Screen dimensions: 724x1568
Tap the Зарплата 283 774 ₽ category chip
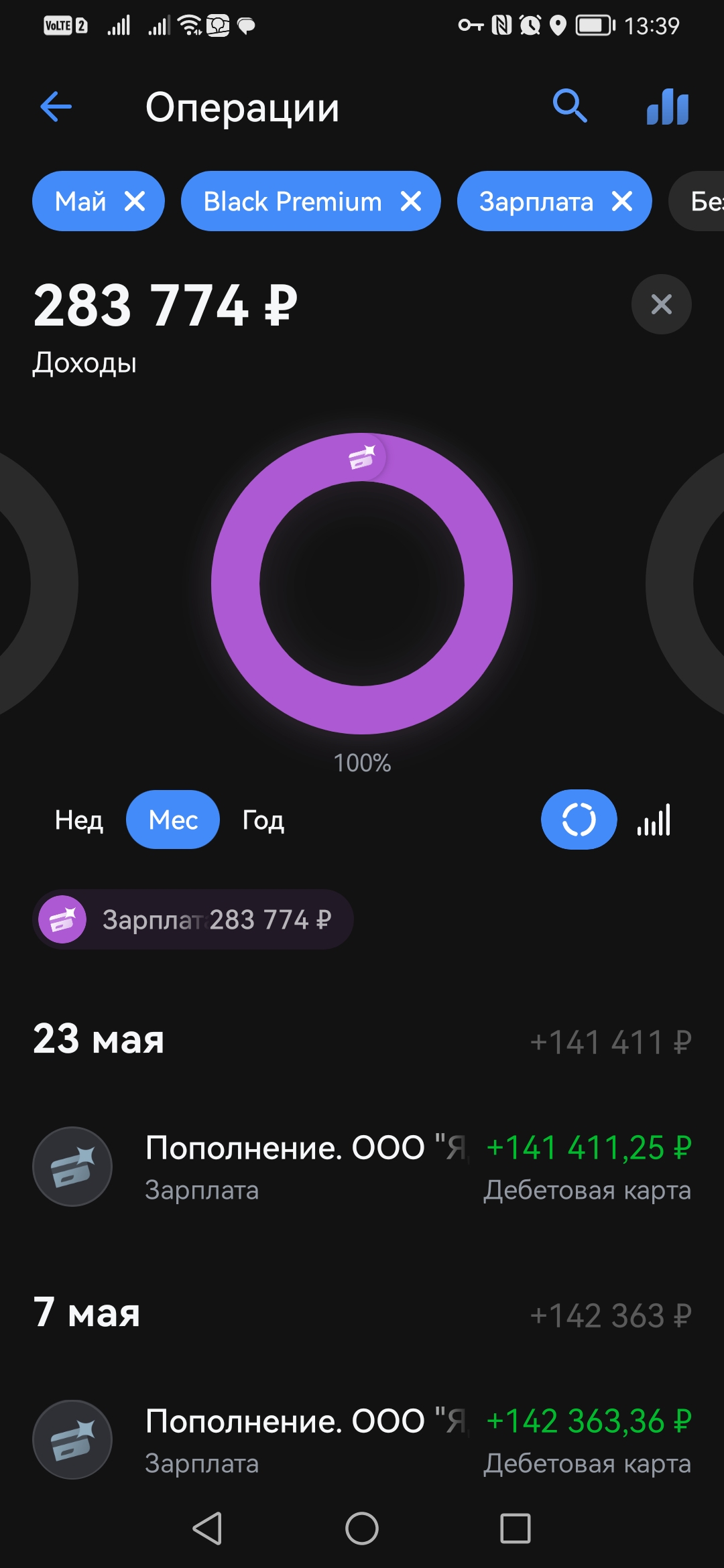click(193, 919)
